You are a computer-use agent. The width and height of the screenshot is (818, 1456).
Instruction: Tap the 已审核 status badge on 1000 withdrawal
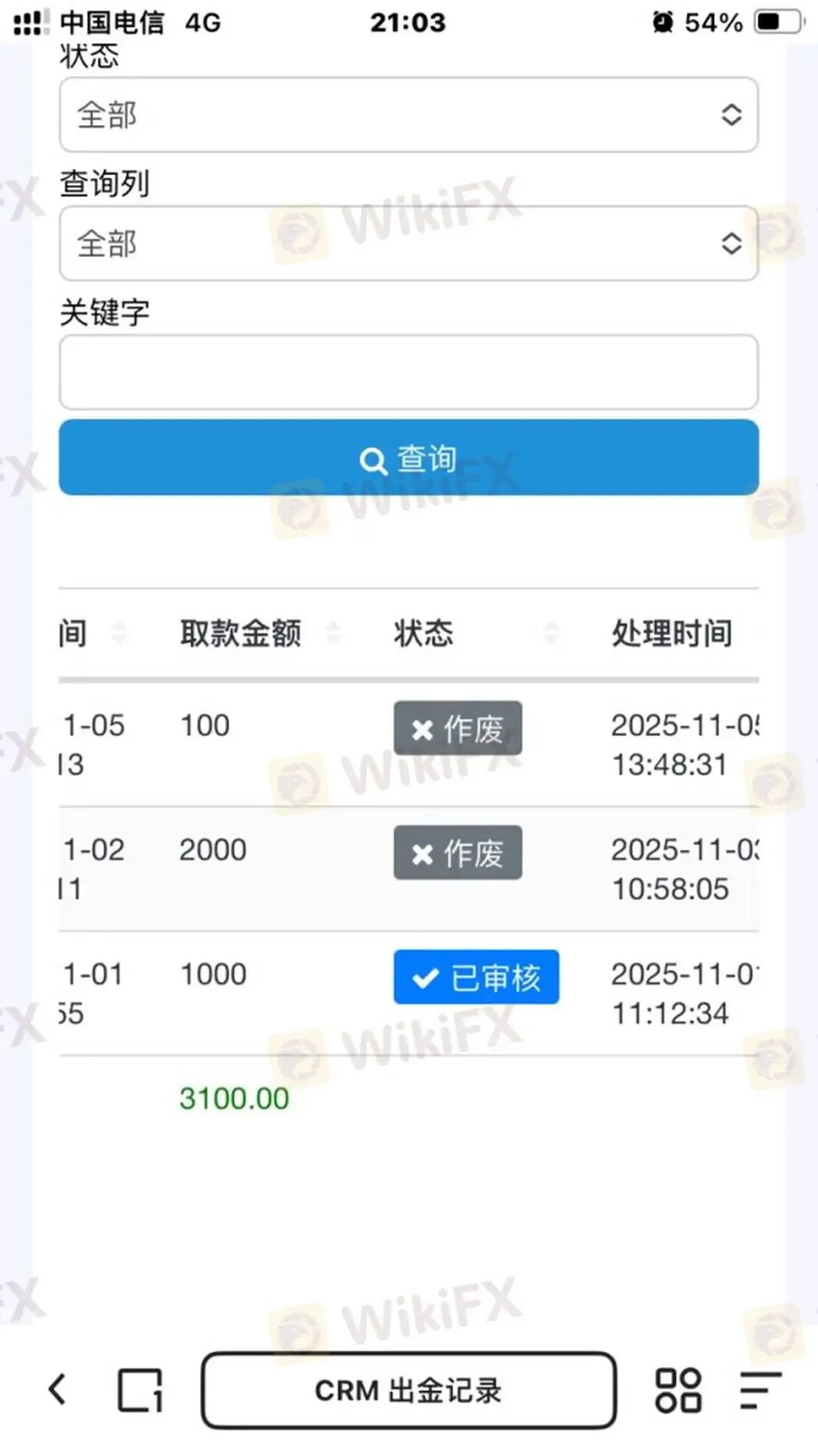(x=475, y=977)
